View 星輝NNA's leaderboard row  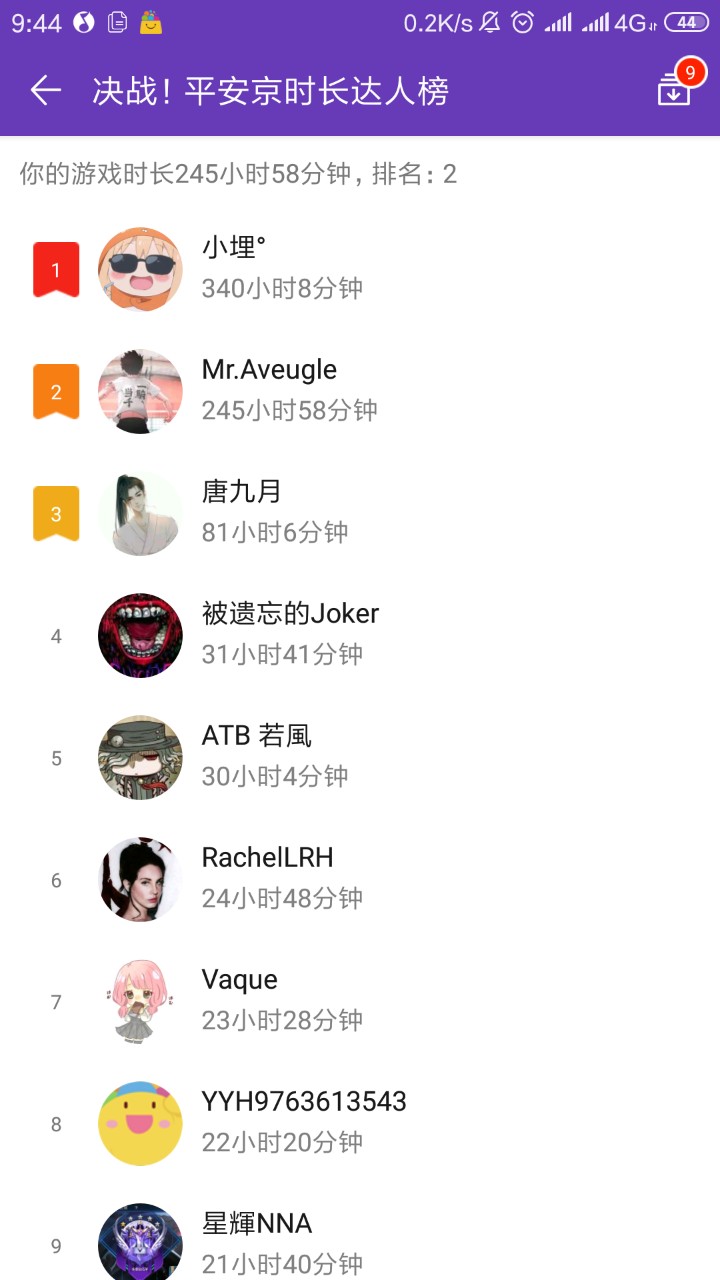tap(360, 1243)
